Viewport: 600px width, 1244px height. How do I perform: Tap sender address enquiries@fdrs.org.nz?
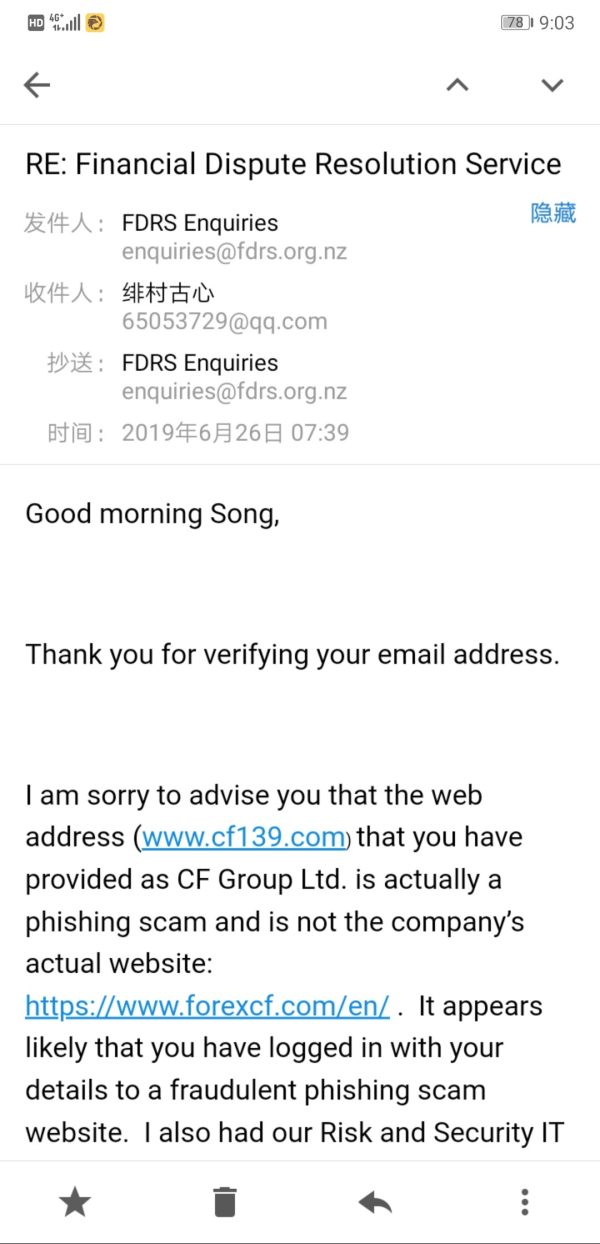pyautogui.click(x=234, y=251)
